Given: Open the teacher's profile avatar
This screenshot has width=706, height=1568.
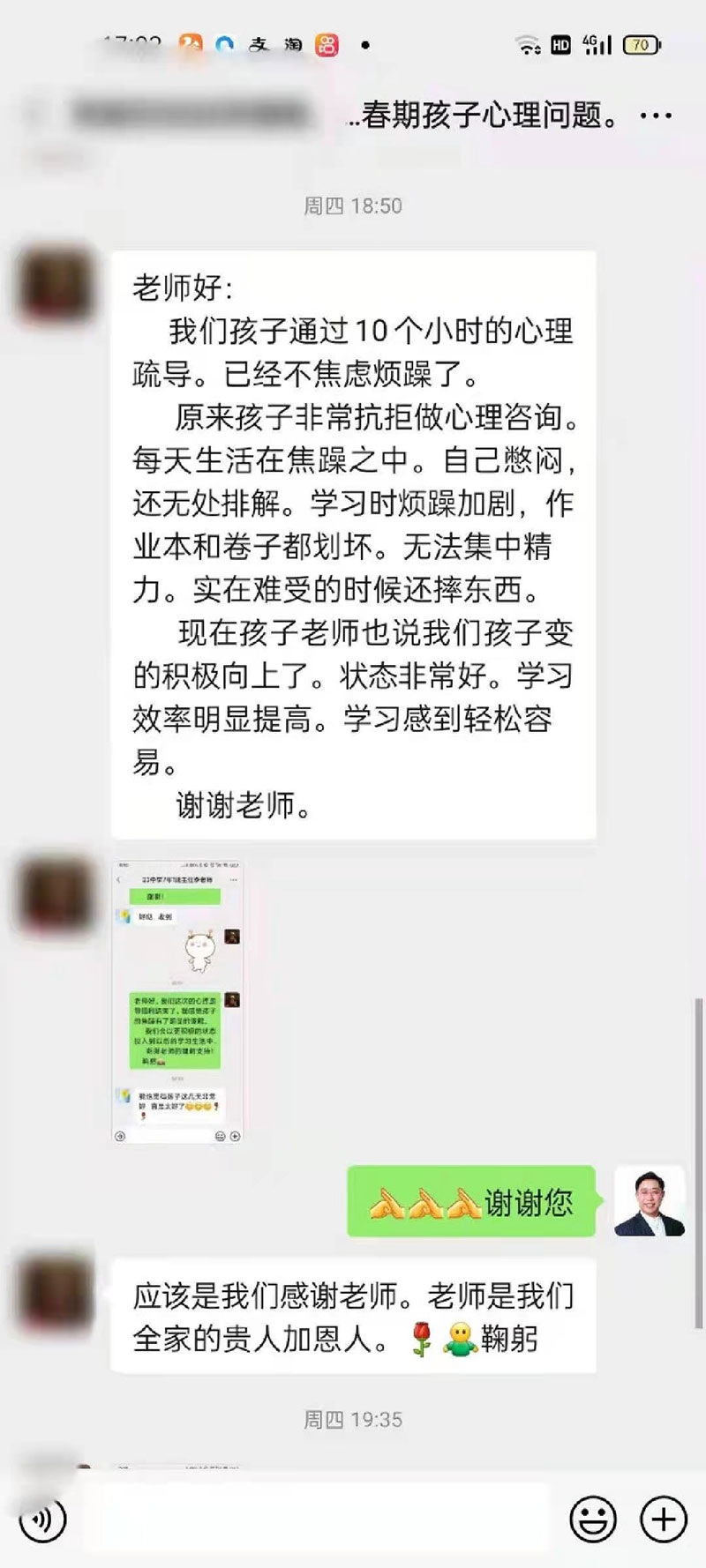Looking at the screenshot, I should click(650, 1201).
